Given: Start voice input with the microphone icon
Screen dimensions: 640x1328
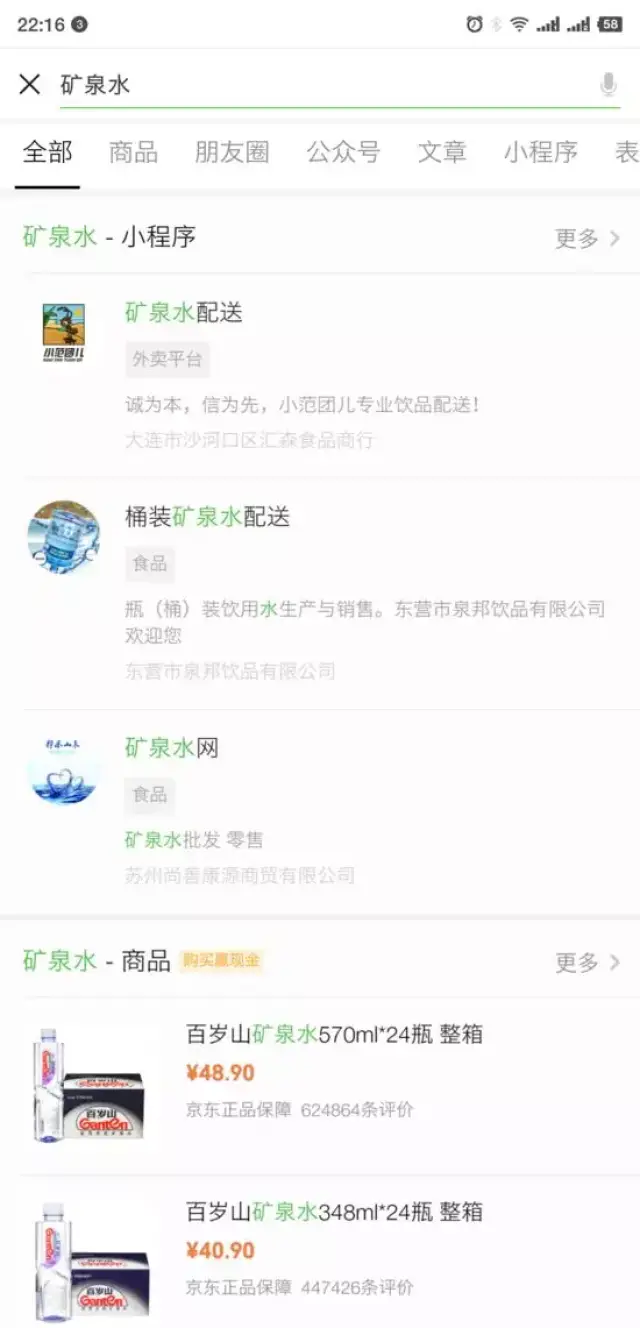Looking at the screenshot, I should pyautogui.click(x=608, y=85).
